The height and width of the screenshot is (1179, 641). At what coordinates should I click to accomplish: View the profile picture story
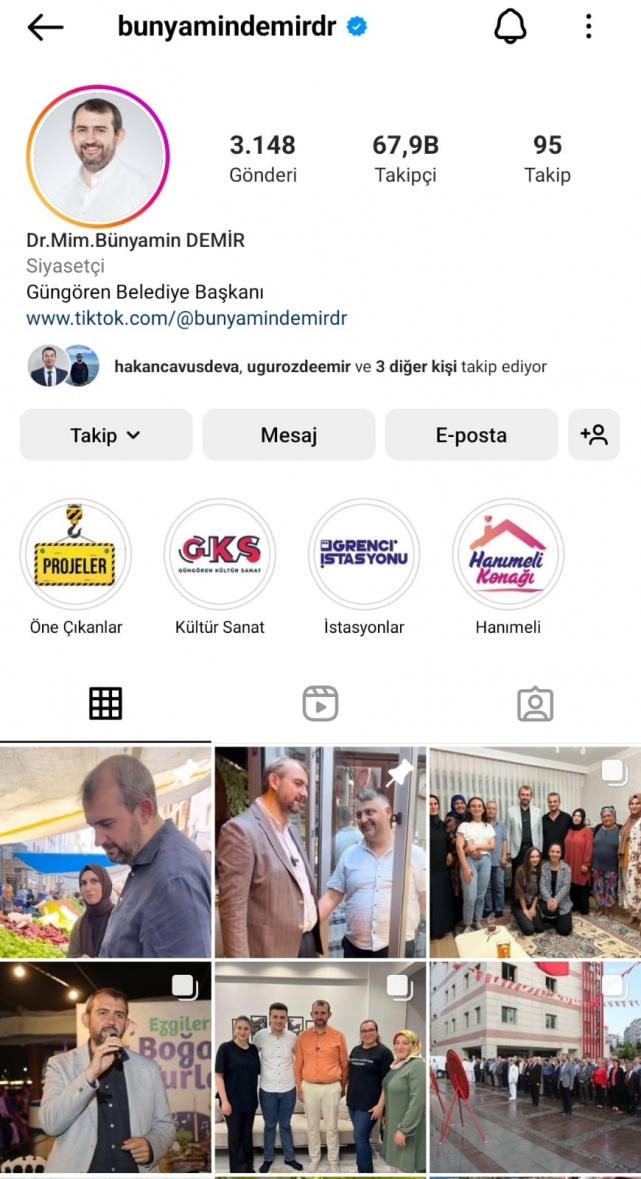click(98, 157)
